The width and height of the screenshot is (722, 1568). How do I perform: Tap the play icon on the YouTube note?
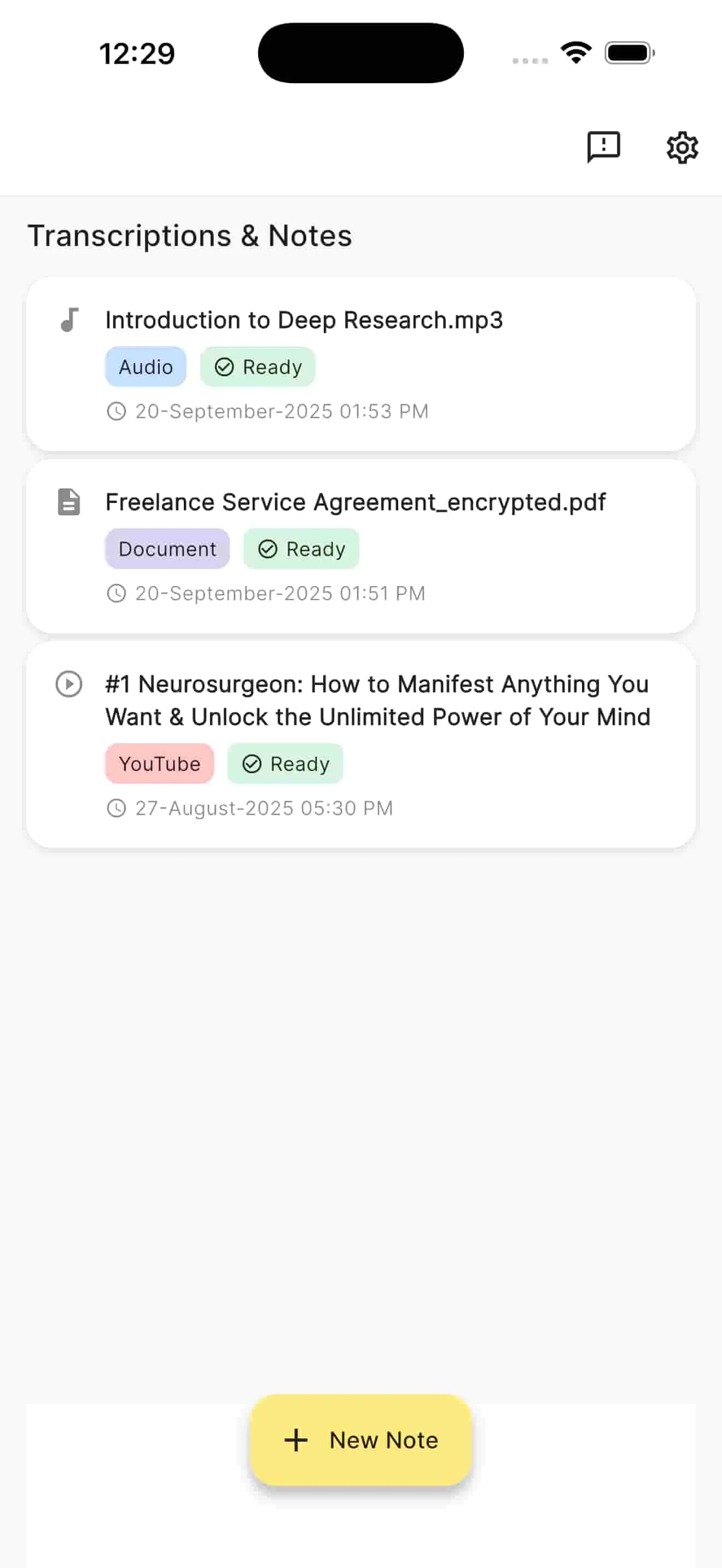click(68, 684)
